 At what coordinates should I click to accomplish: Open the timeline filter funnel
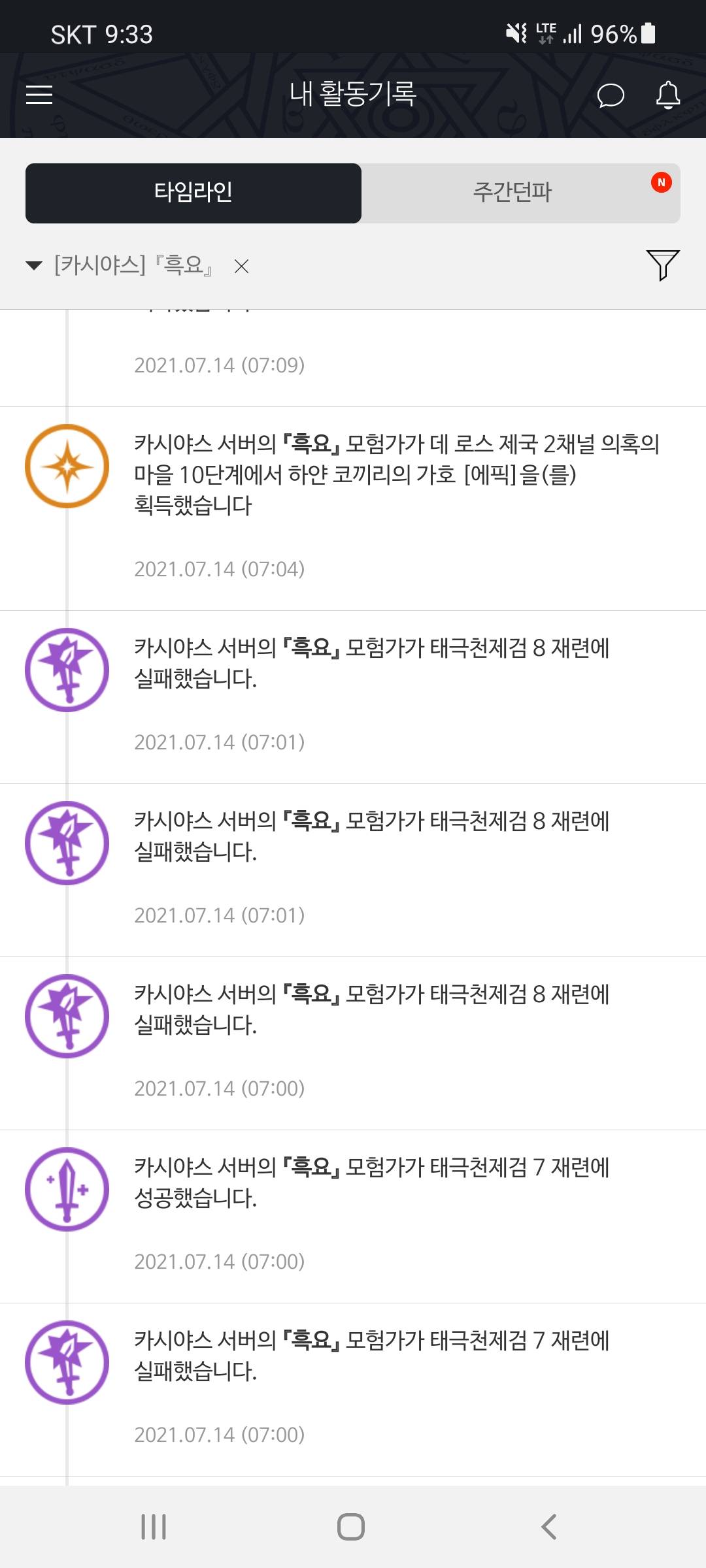tap(663, 265)
